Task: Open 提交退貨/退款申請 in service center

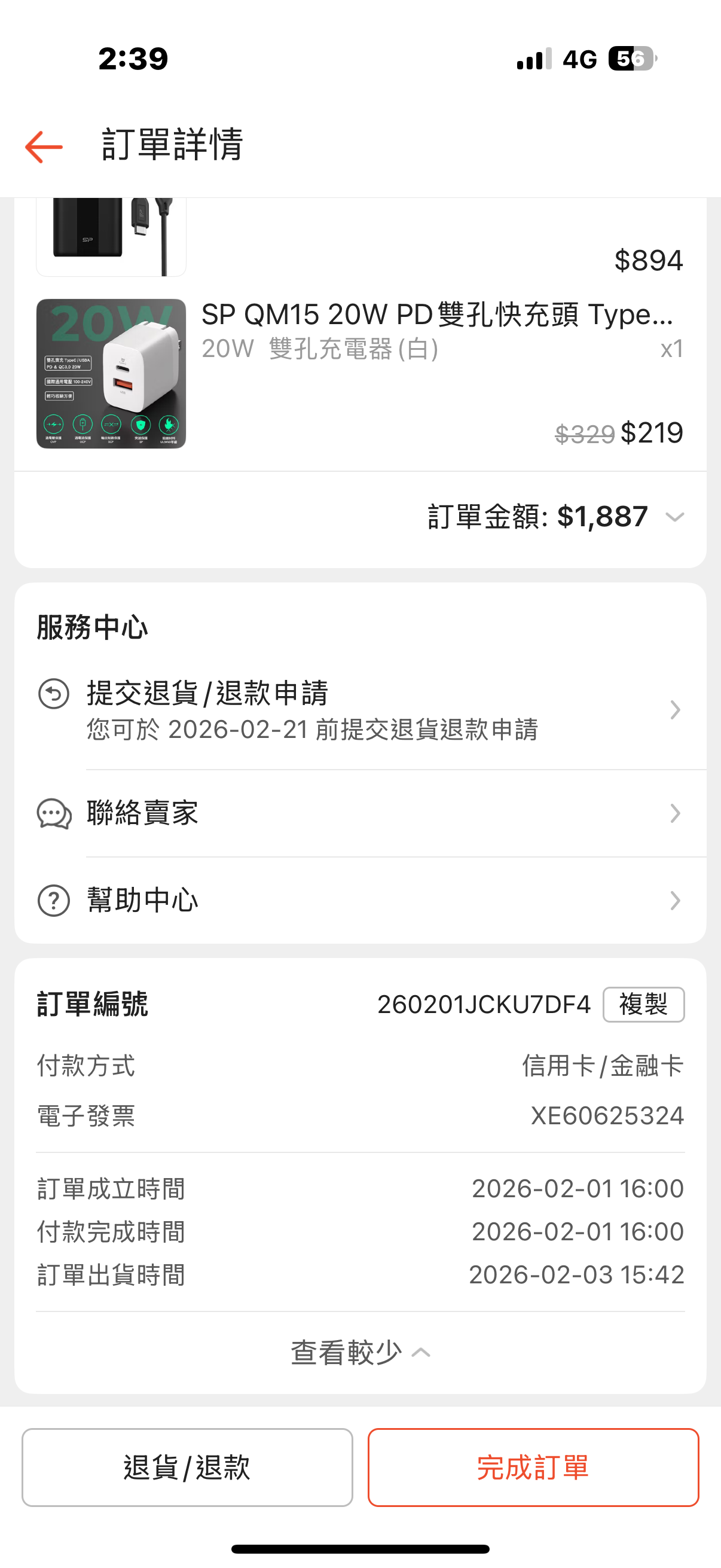Action: (x=359, y=710)
